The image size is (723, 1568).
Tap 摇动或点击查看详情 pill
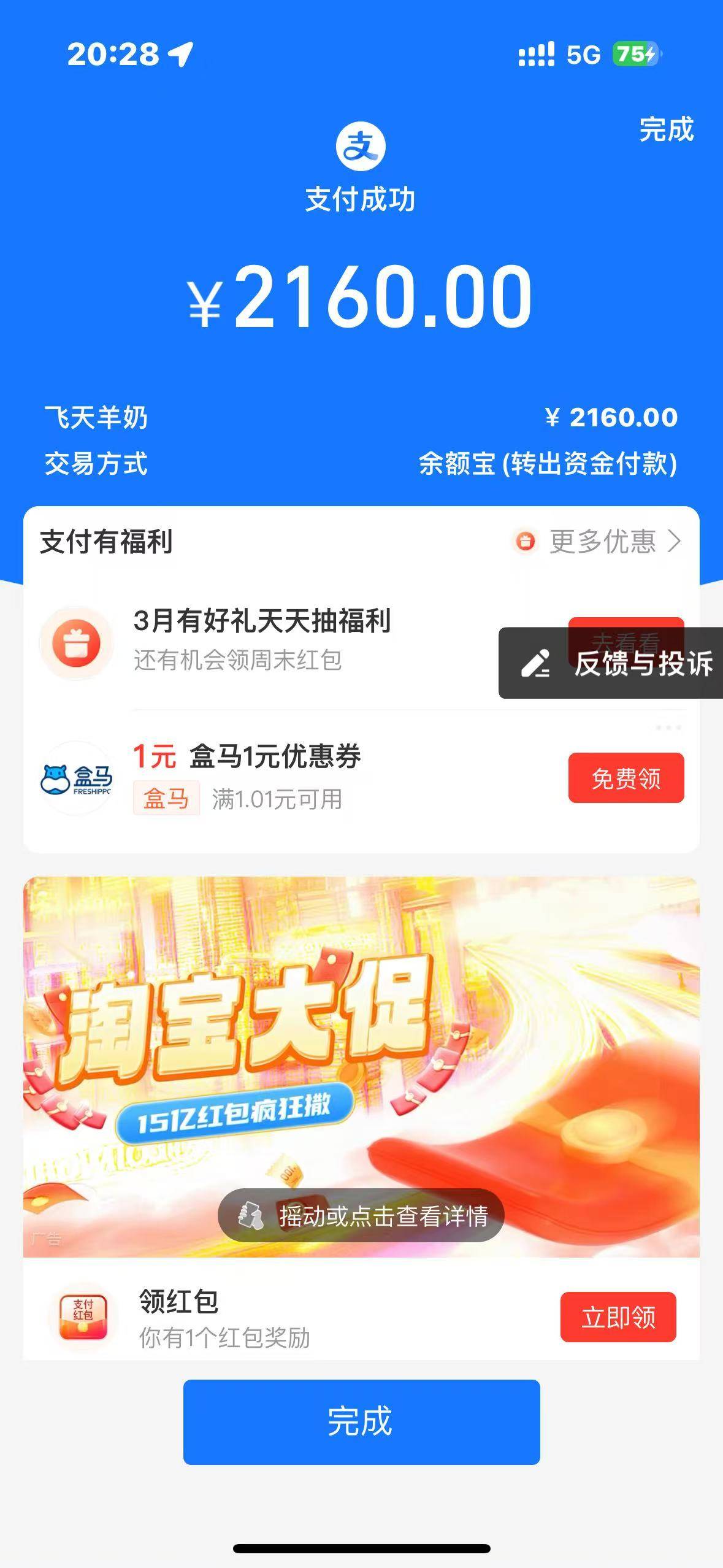(361, 1215)
